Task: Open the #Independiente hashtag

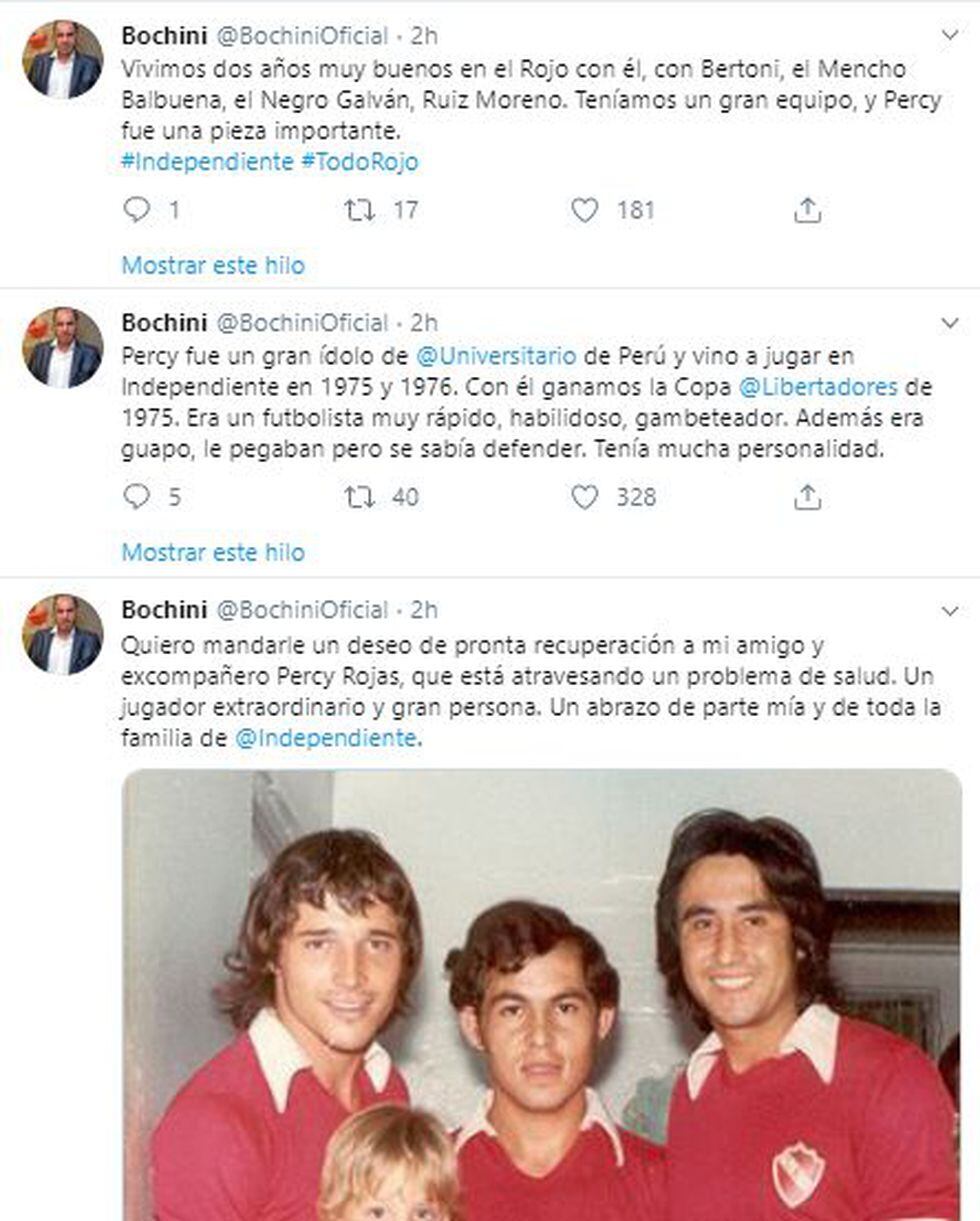Action: pyautogui.click(x=207, y=162)
